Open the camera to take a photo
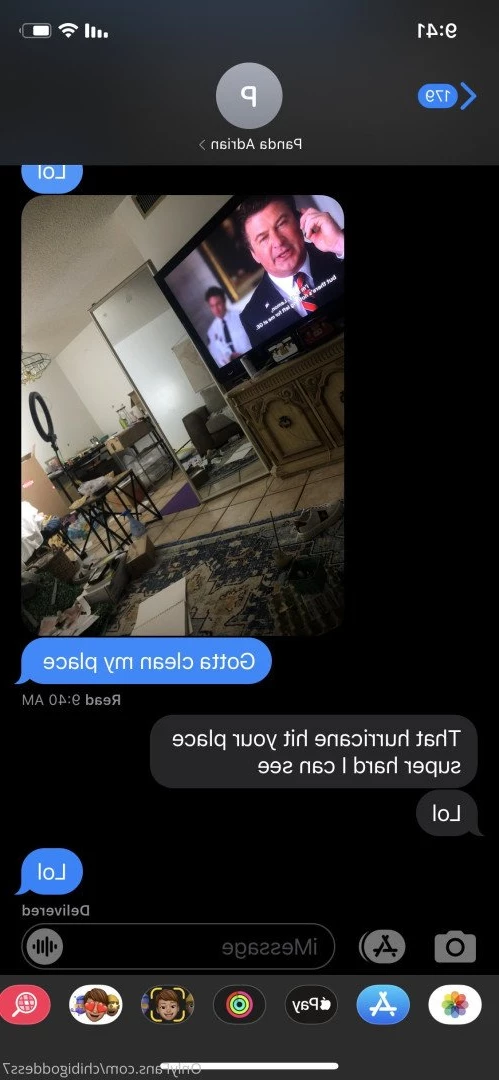The height and width of the screenshot is (1080, 499). click(455, 946)
